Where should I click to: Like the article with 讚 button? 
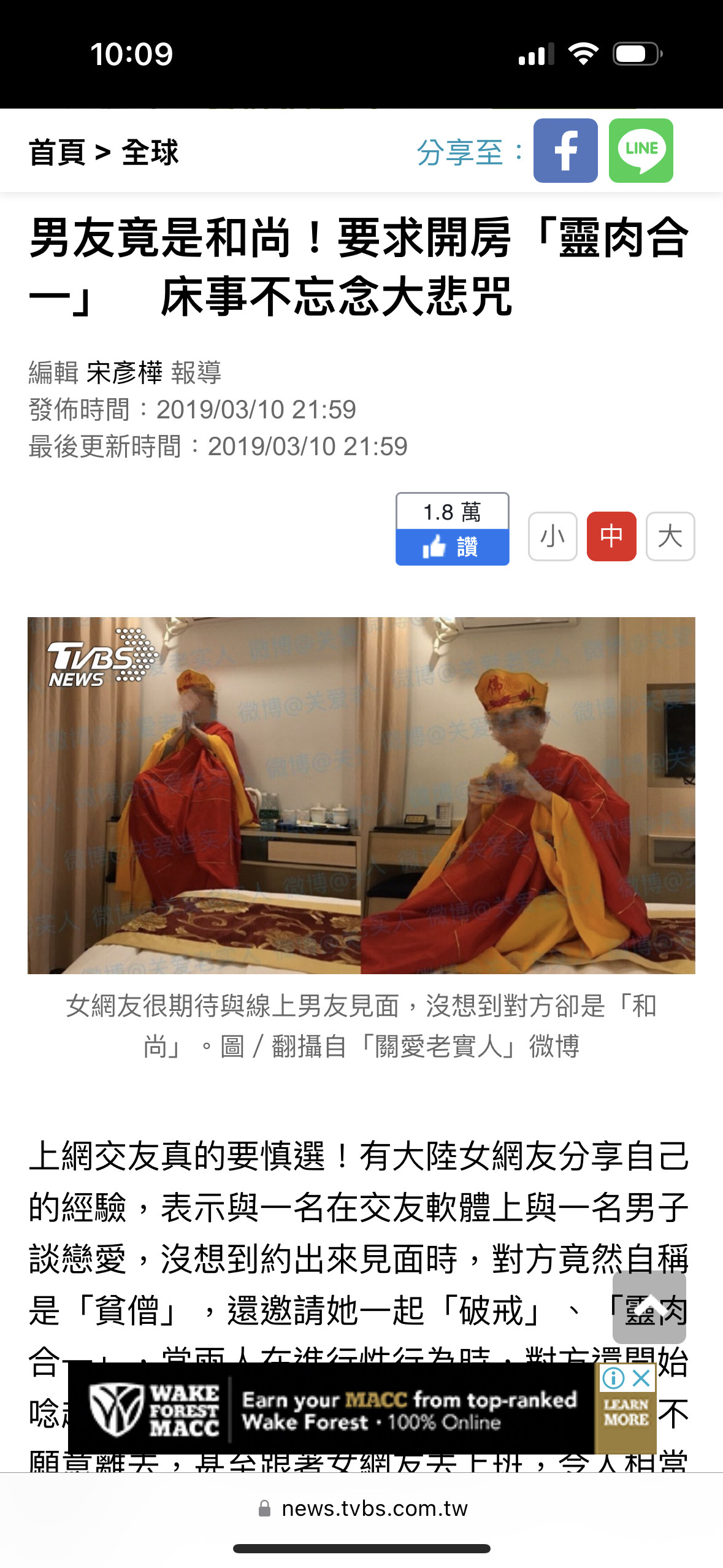point(452,547)
